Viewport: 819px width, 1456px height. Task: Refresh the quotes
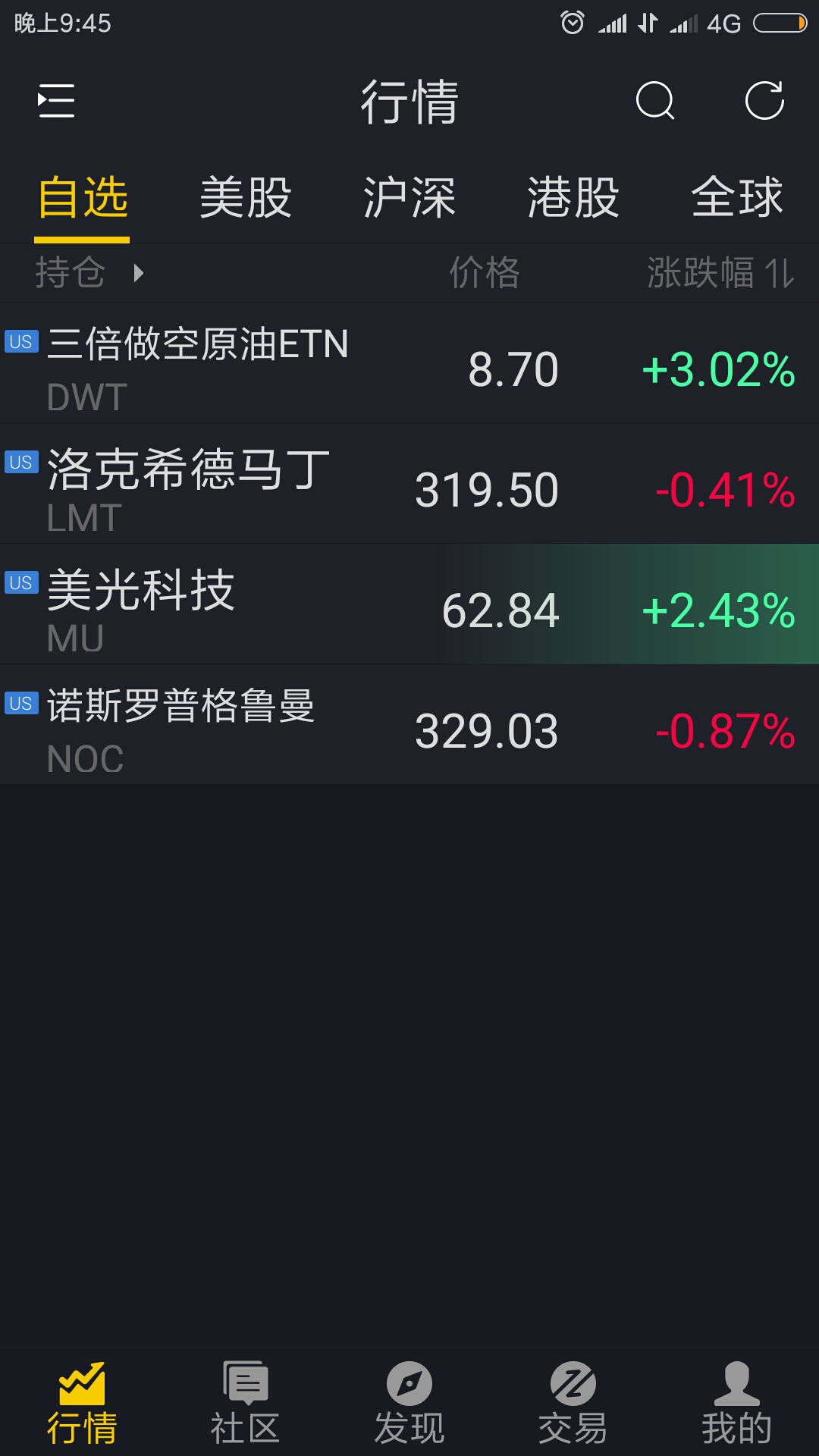(x=764, y=101)
